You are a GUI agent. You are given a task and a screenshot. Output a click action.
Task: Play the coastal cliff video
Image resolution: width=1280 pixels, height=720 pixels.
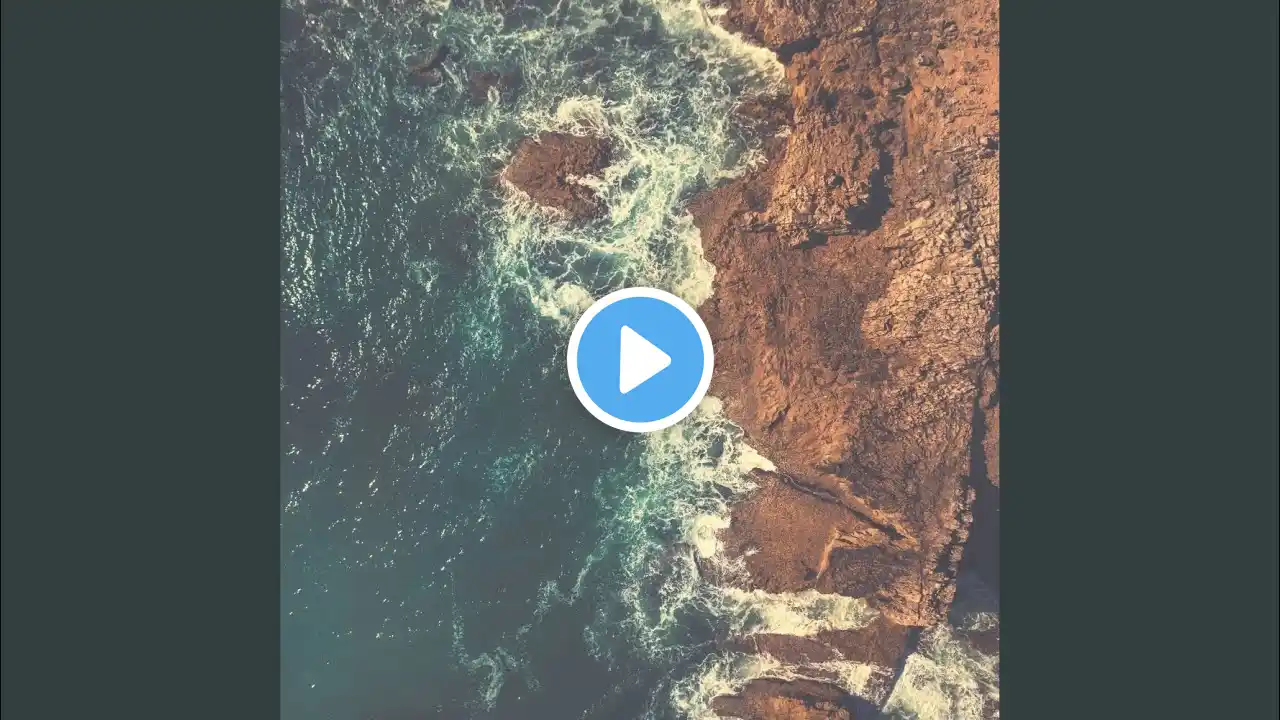pos(640,360)
